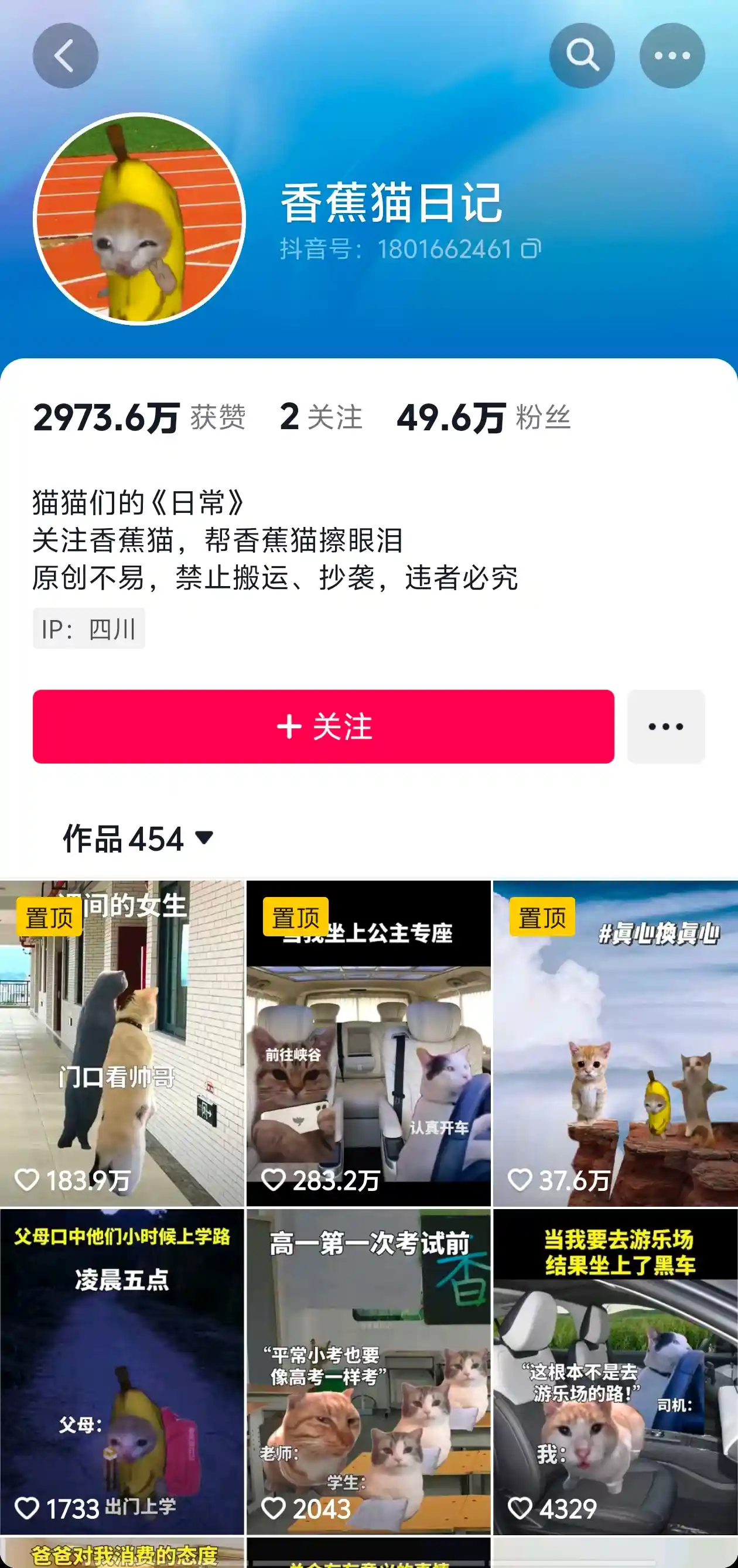Follow 香蕉猫日记 with the red 关注 button
738x1568 pixels.
323,726
